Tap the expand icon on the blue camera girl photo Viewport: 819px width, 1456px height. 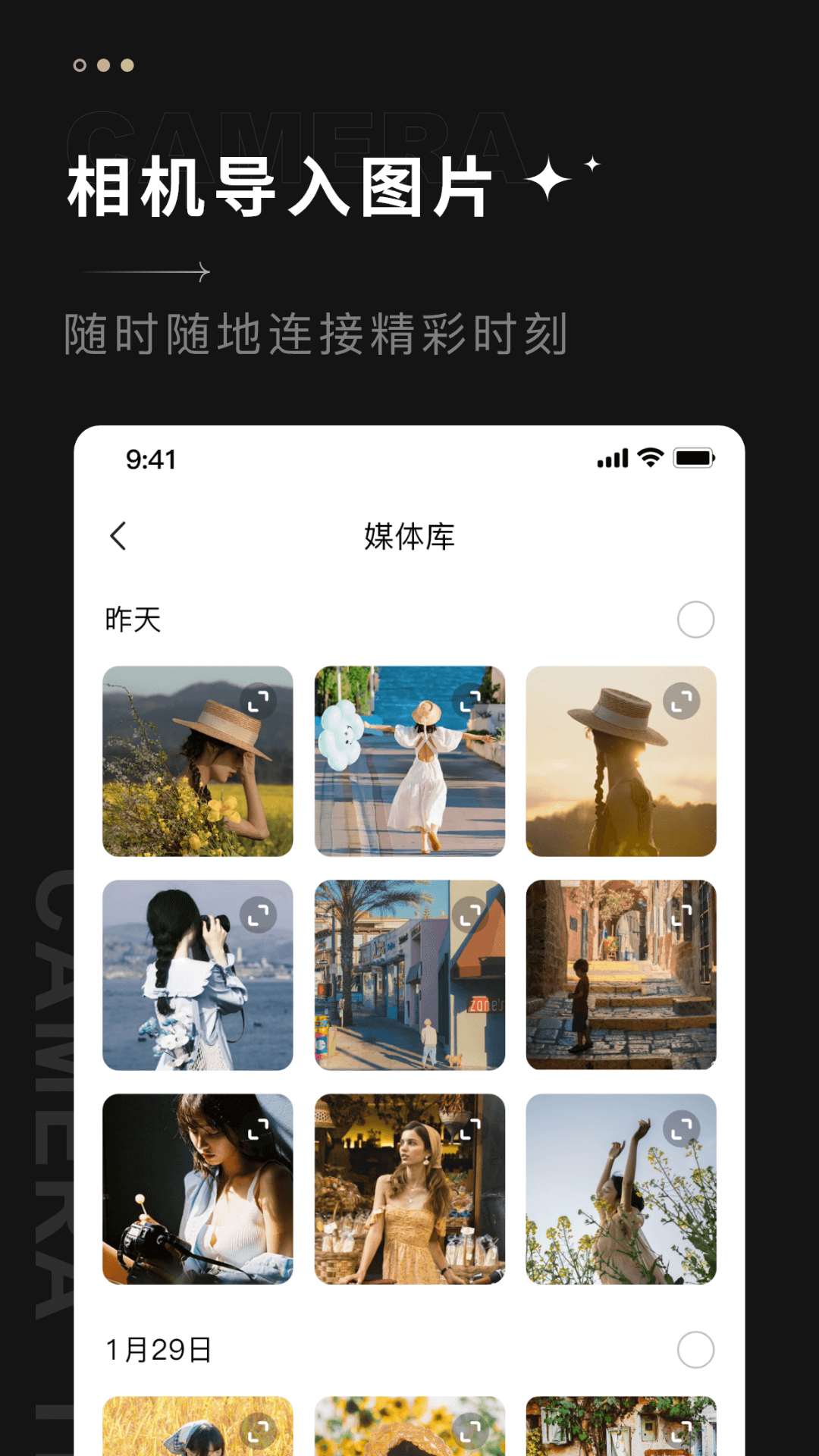pos(258,915)
